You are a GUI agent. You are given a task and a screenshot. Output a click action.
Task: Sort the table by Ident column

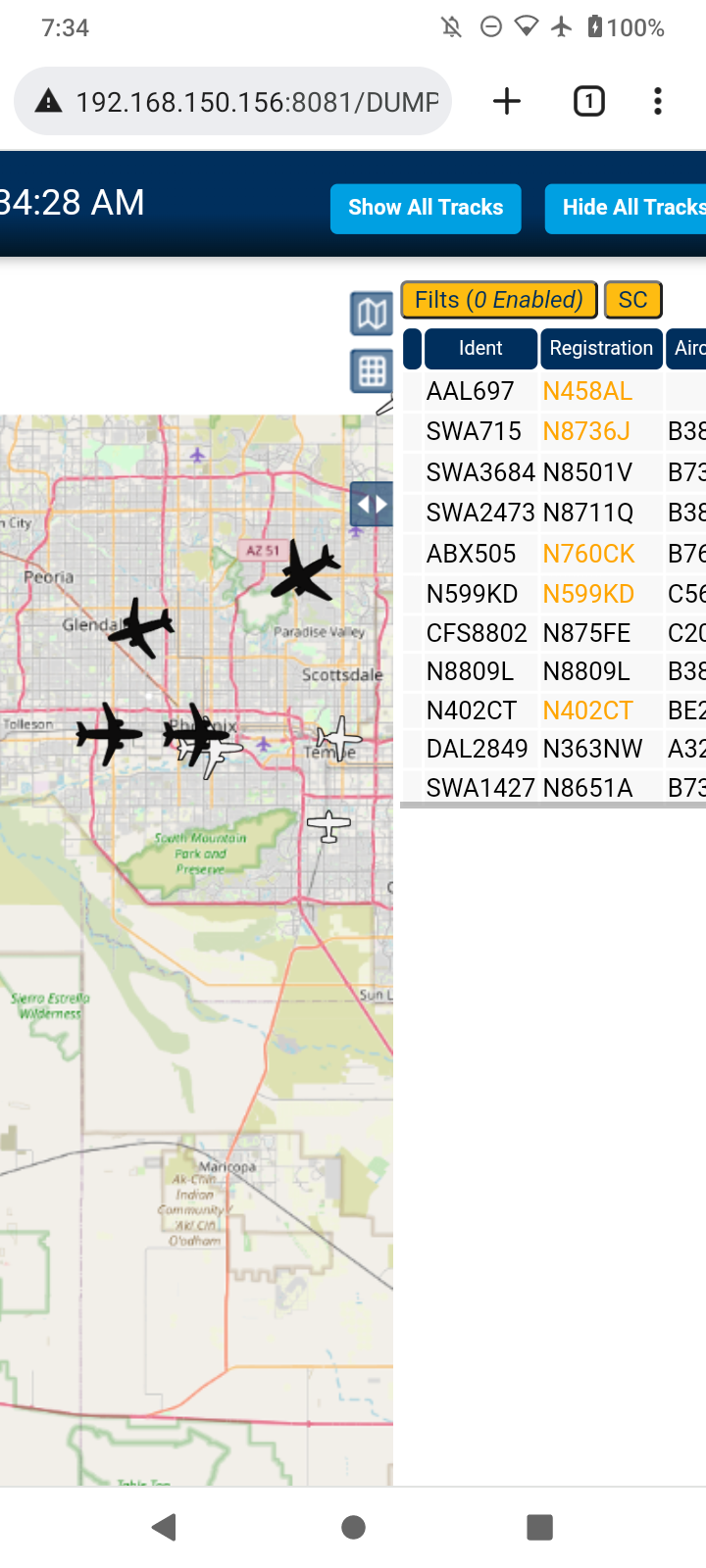(480, 349)
